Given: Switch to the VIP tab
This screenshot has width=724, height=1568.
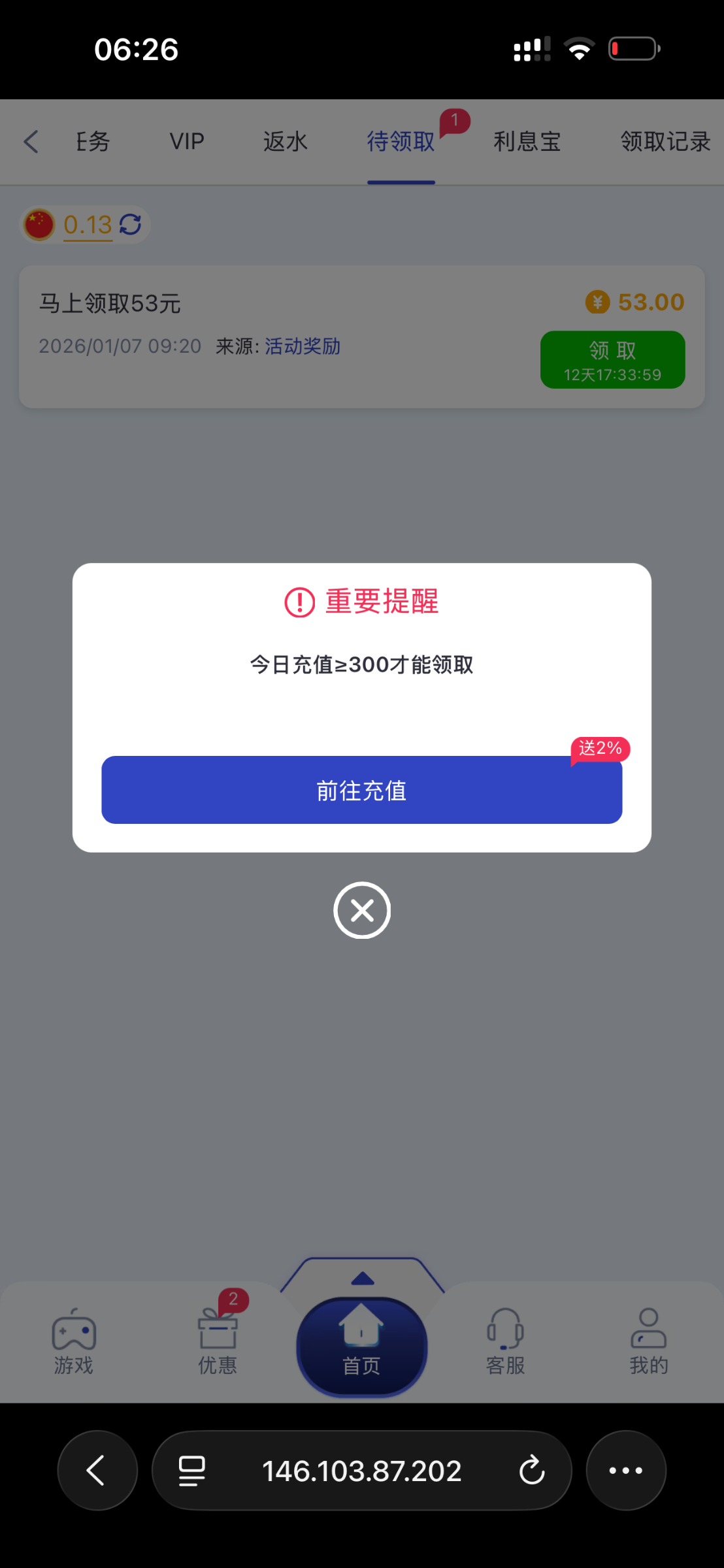Looking at the screenshot, I should [x=187, y=141].
